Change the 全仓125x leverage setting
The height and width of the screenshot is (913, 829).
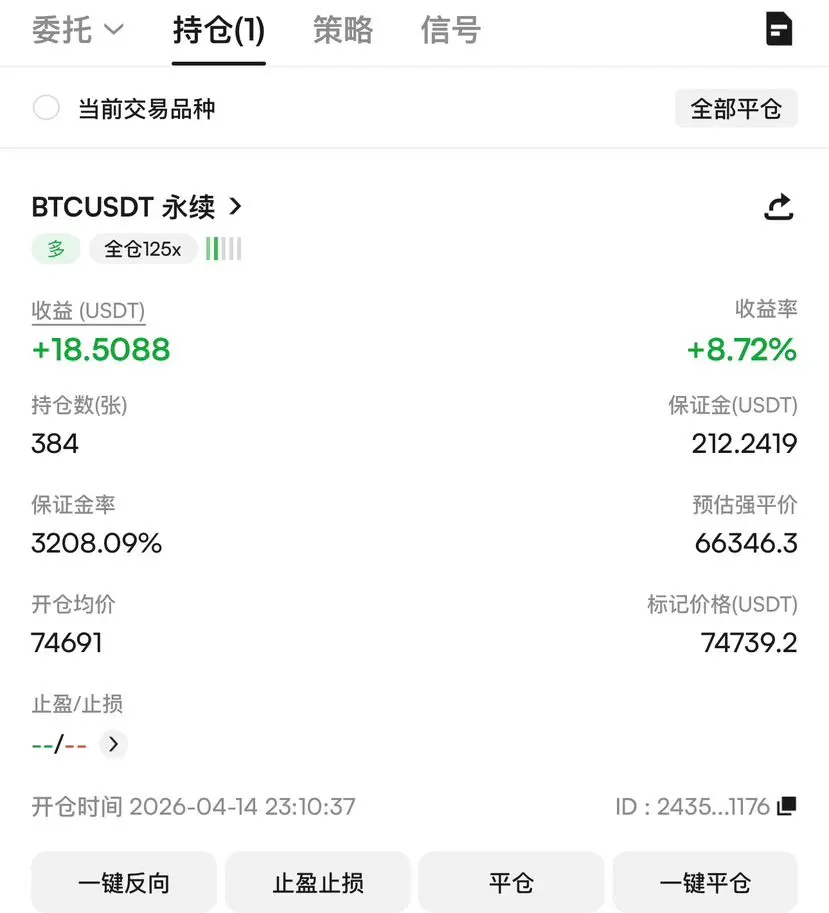(143, 249)
